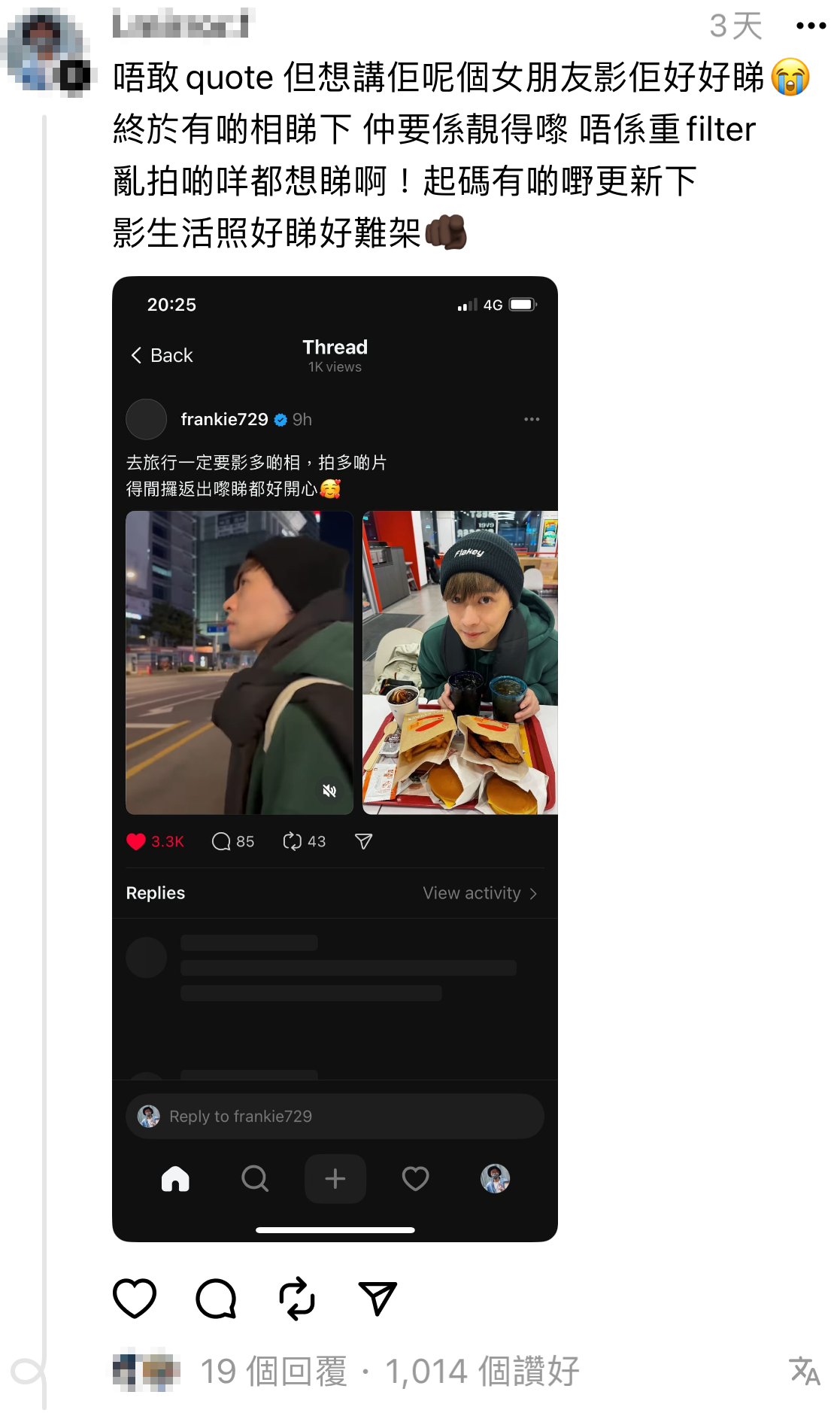Open the post's three-dot overflow menu

(x=810, y=26)
